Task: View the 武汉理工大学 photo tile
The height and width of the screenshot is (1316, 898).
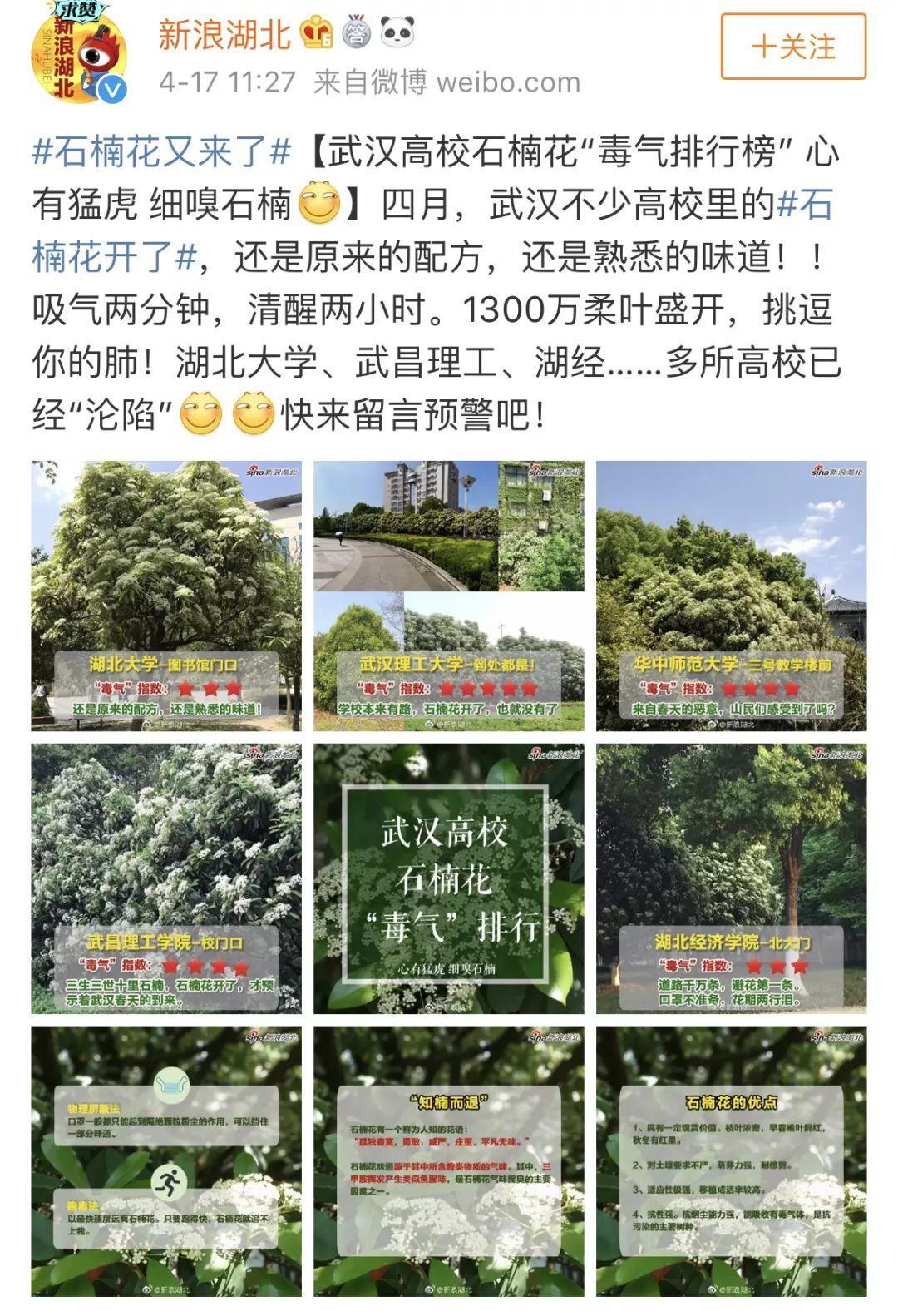Action: (448, 596)
